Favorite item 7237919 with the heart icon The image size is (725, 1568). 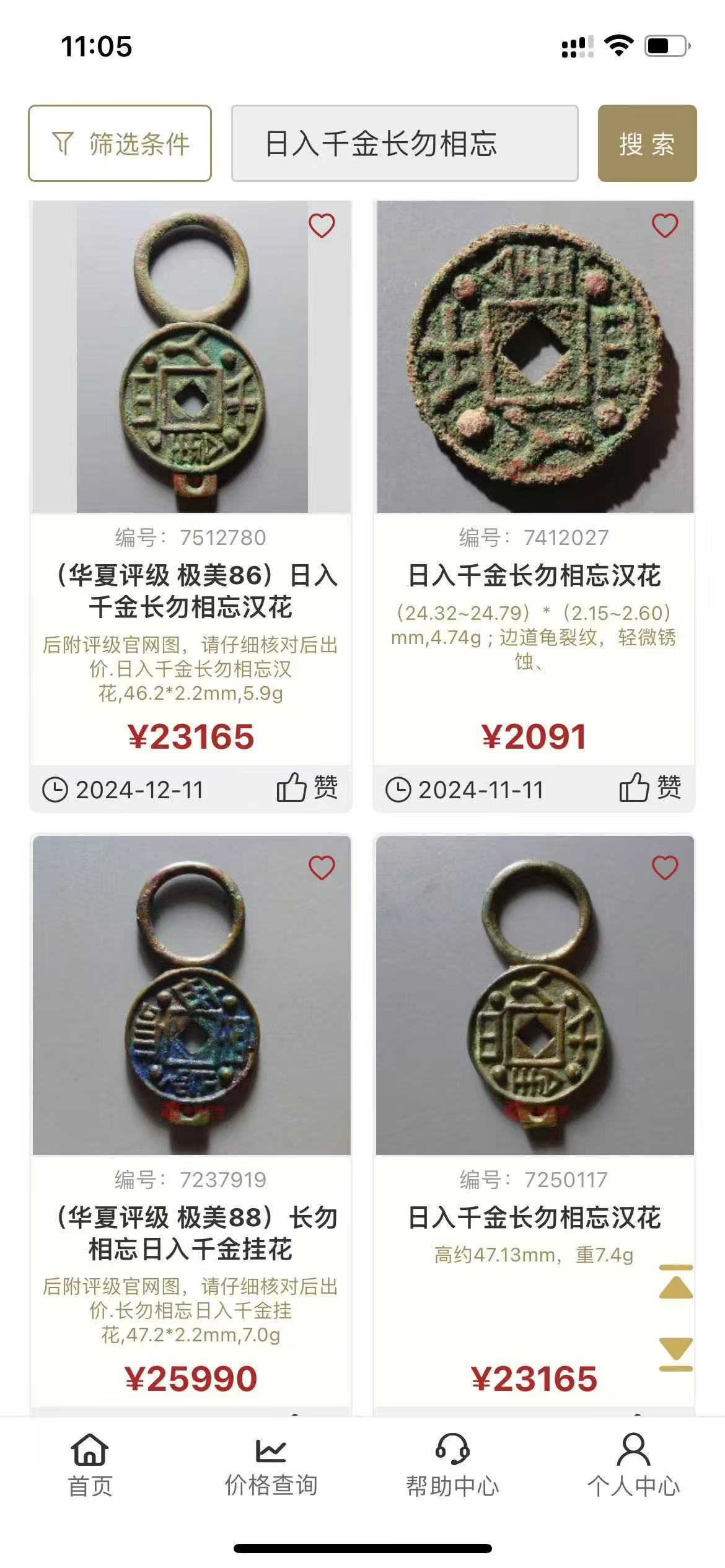[x=322, y=868]
